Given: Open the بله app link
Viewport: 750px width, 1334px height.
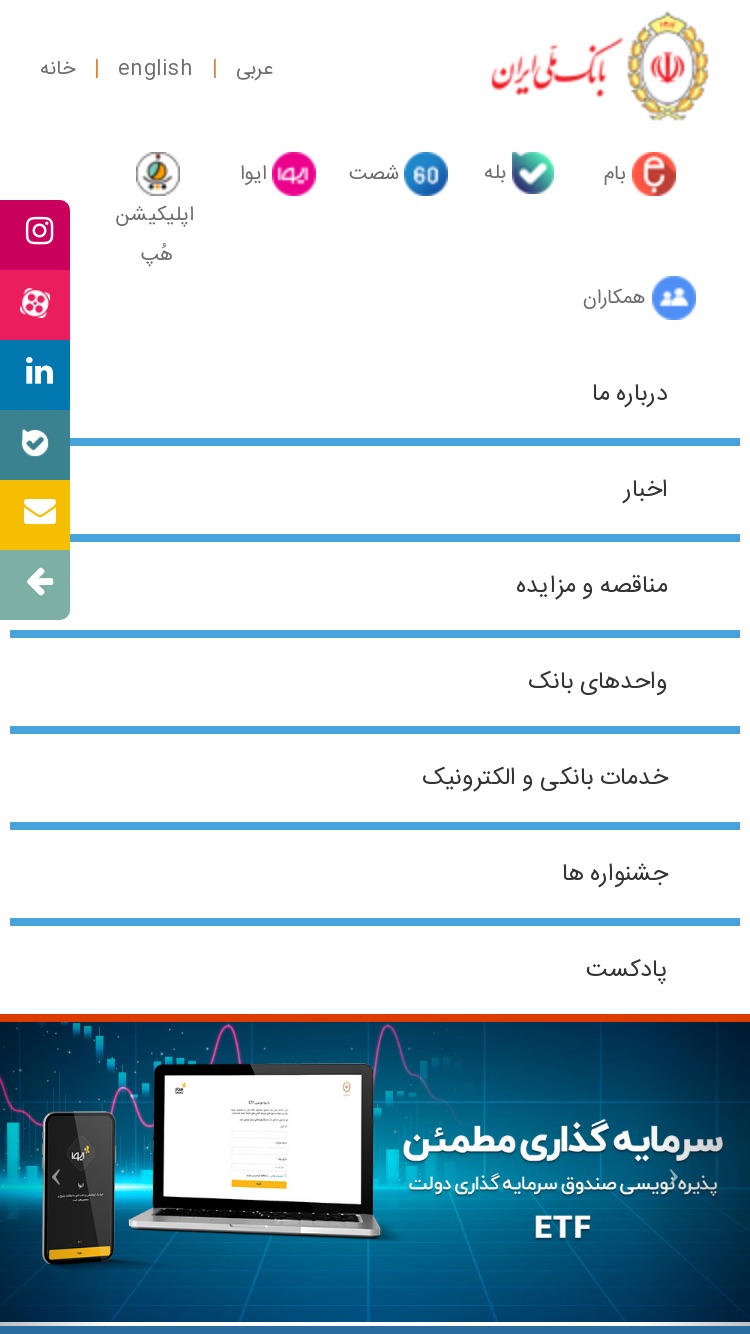Looking at the screenshot, I should tap(519, 173).
